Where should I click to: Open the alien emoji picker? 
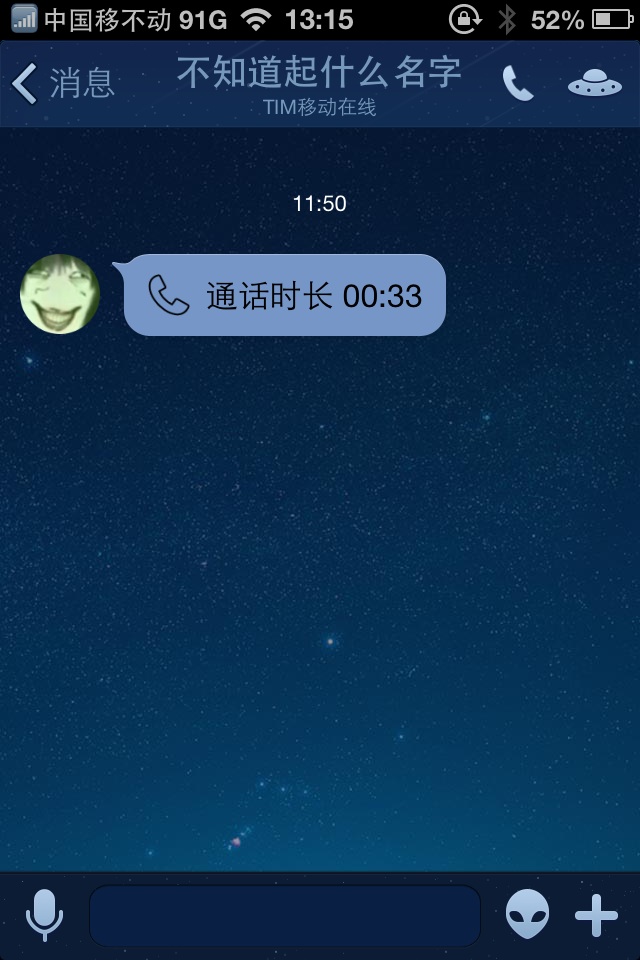(527, 914)
